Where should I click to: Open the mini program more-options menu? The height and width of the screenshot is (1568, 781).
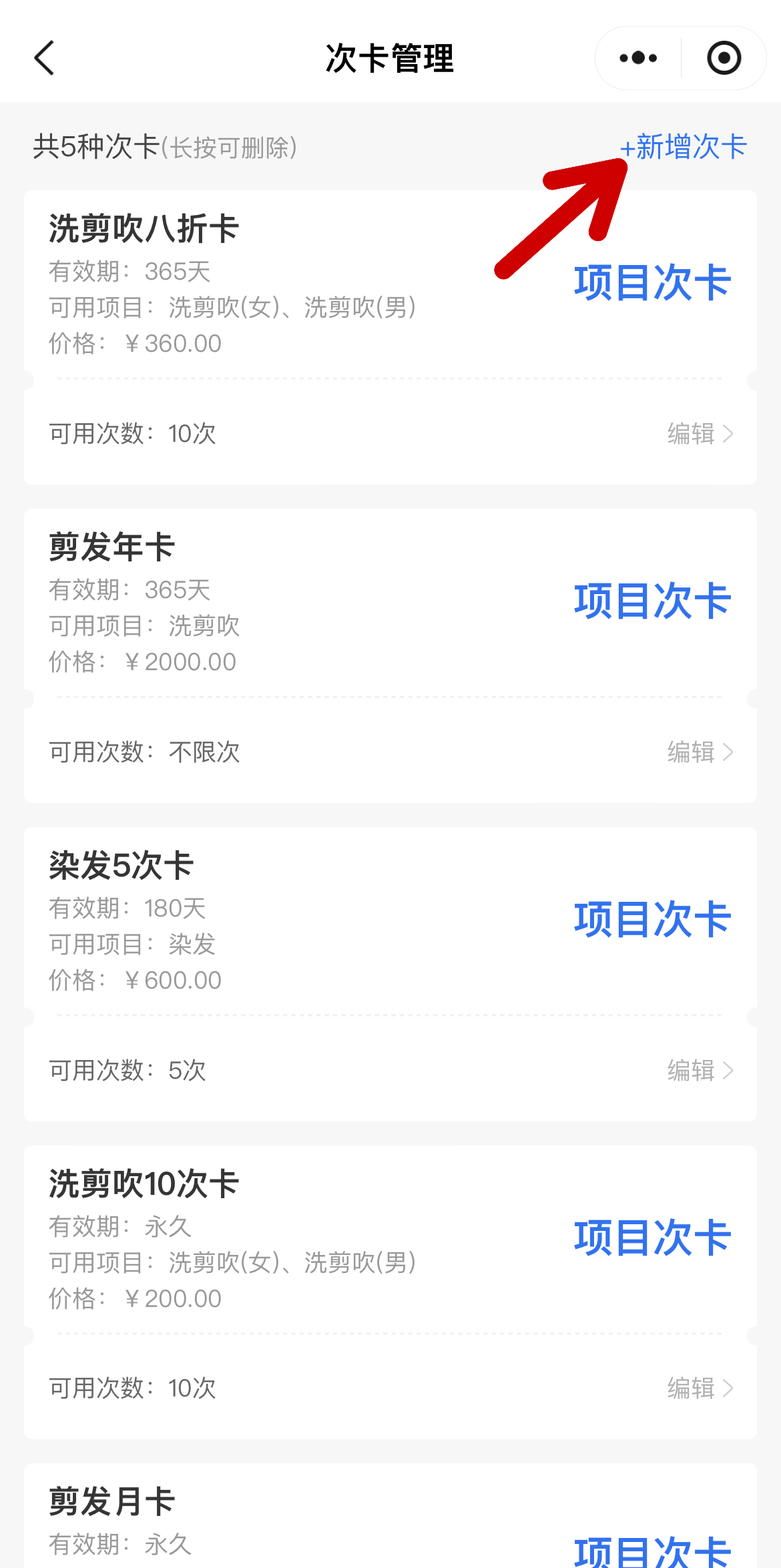638,58
